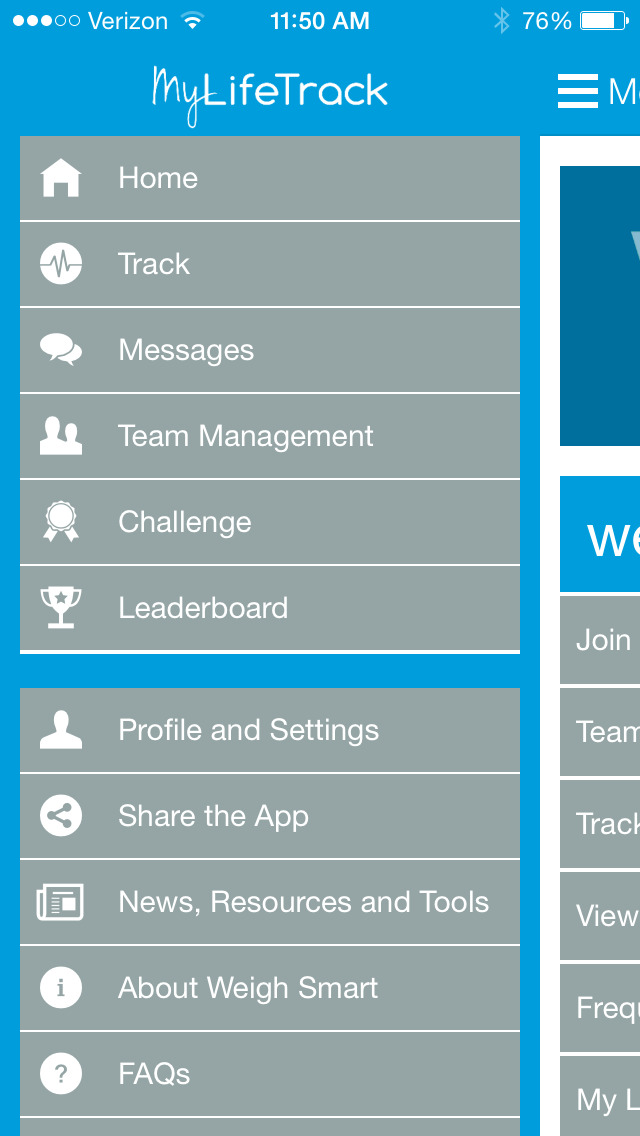Open News, Resources and Tools
Viewport: 640px width, 1136px height.
point(270,903)
